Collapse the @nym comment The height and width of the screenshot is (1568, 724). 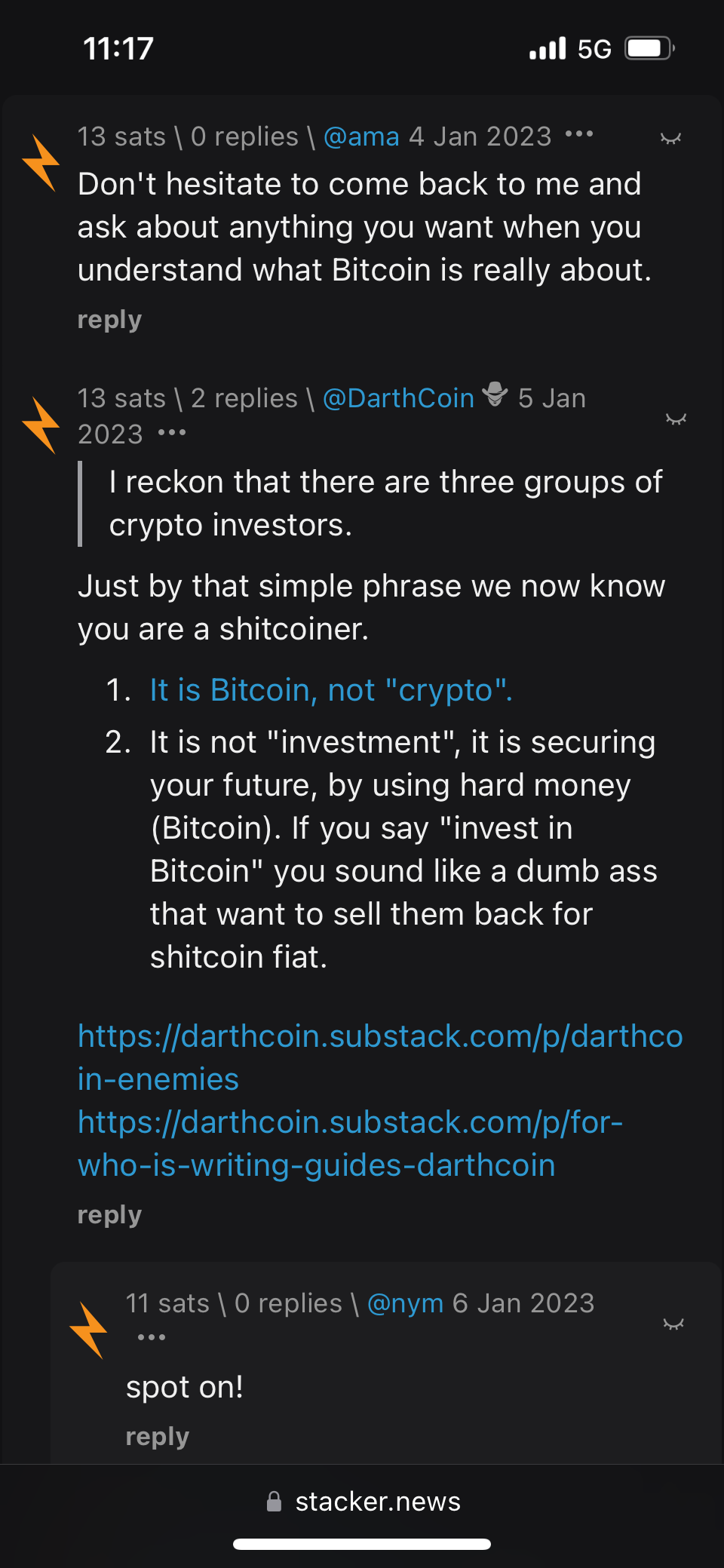[673, 1324]
